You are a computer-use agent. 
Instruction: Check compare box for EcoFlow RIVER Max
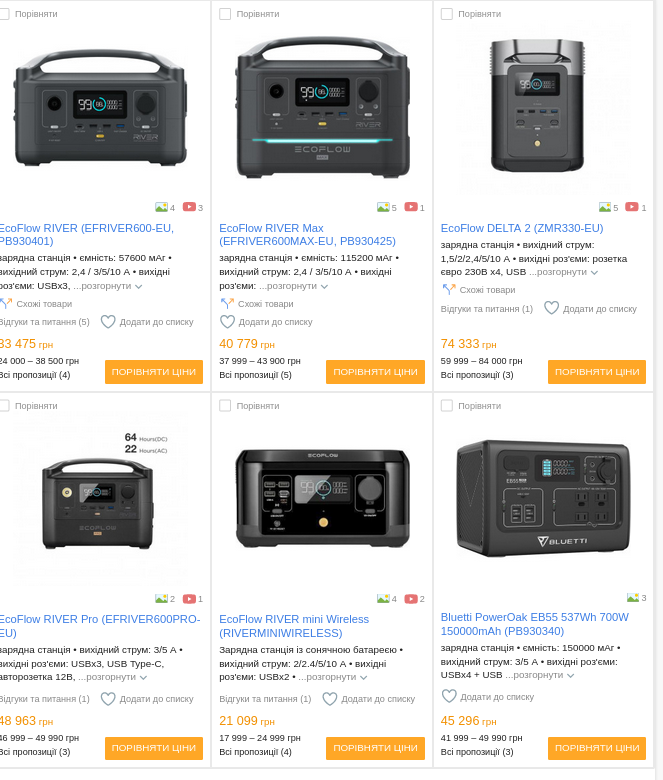click(x=225, y=14)
